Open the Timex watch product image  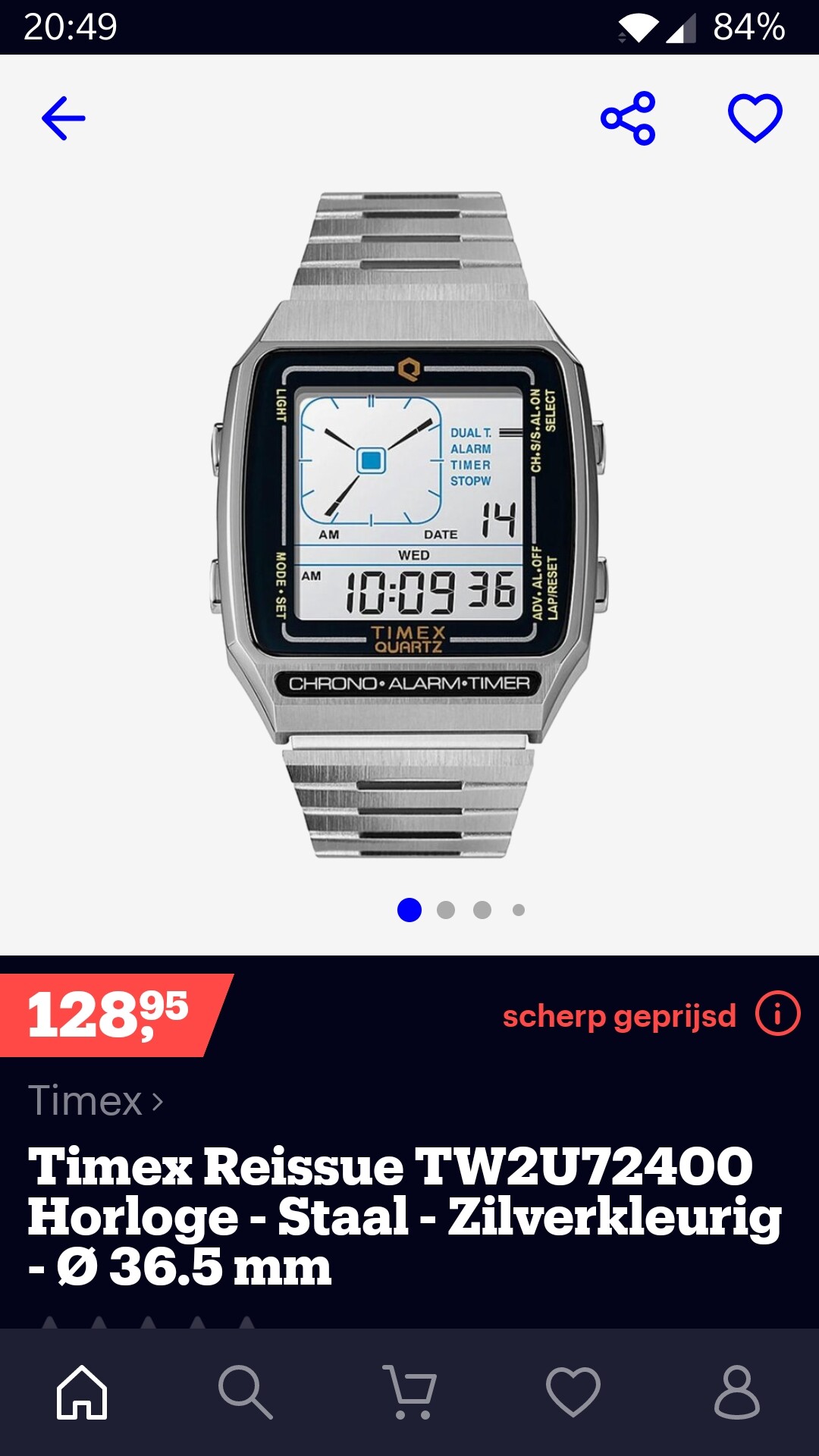pyautogui.click(x=409, y=525)
